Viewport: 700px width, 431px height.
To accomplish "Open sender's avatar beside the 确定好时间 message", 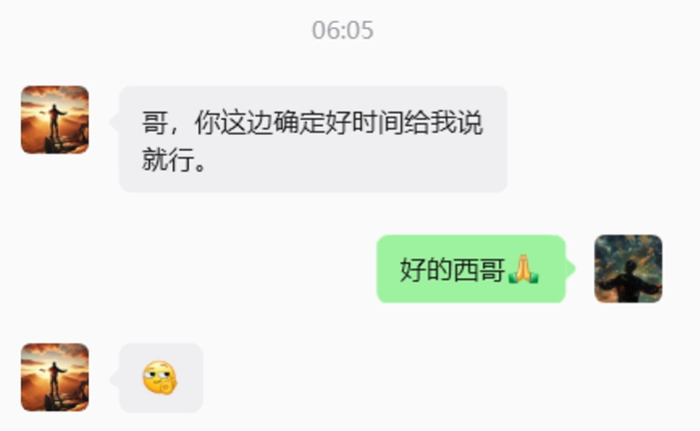I will [x=55, y=120].
